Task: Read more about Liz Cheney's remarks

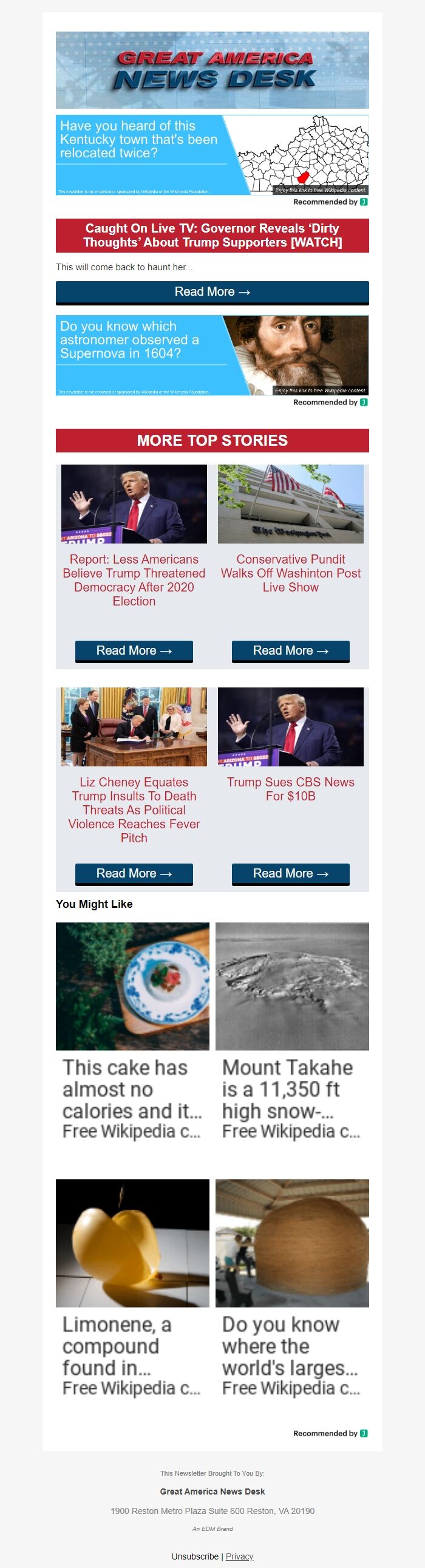Action: pyautogui.click(x=134, y=873)
